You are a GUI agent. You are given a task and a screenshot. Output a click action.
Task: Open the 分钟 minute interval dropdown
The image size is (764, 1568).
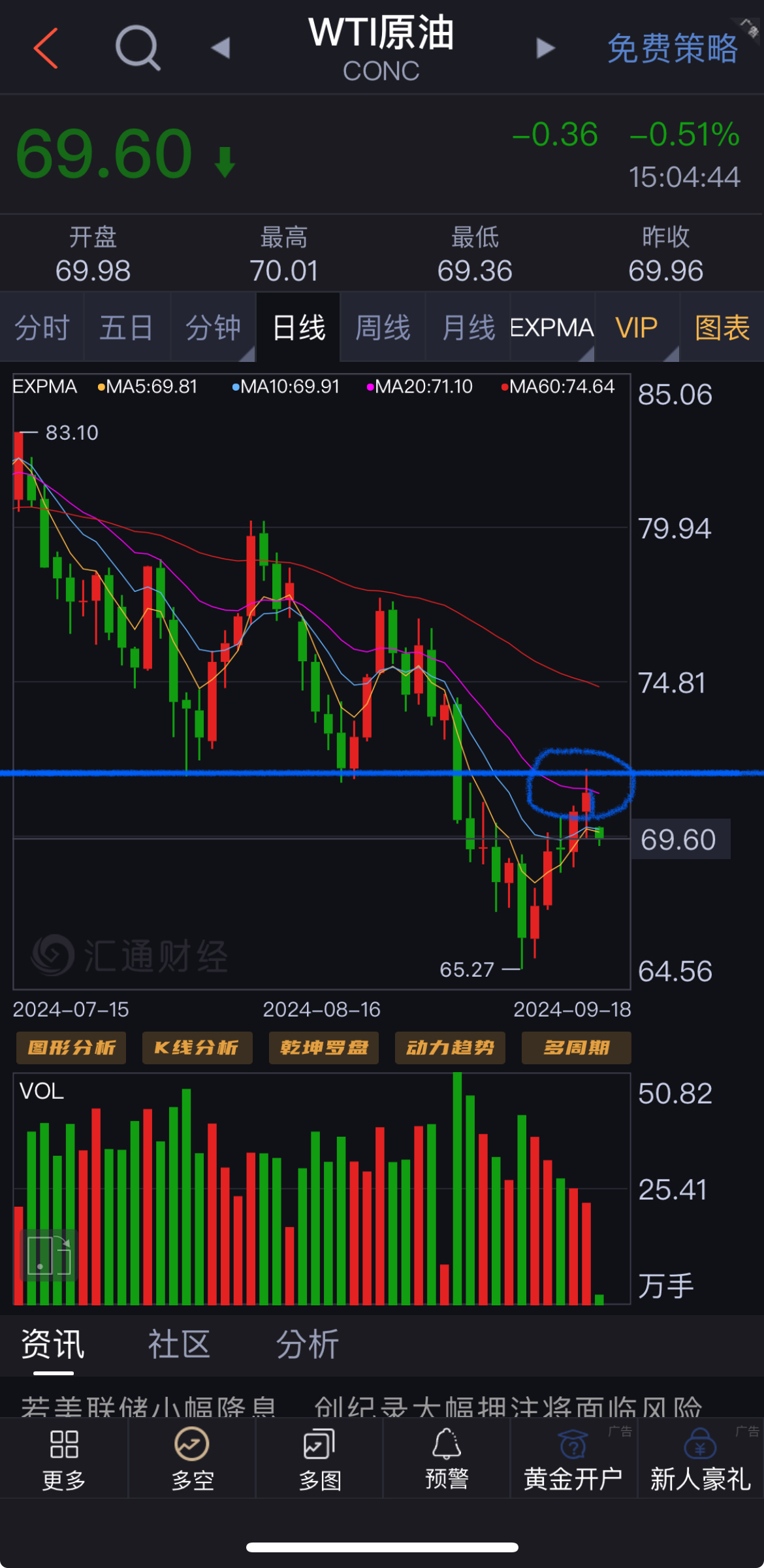coord(213,327)
